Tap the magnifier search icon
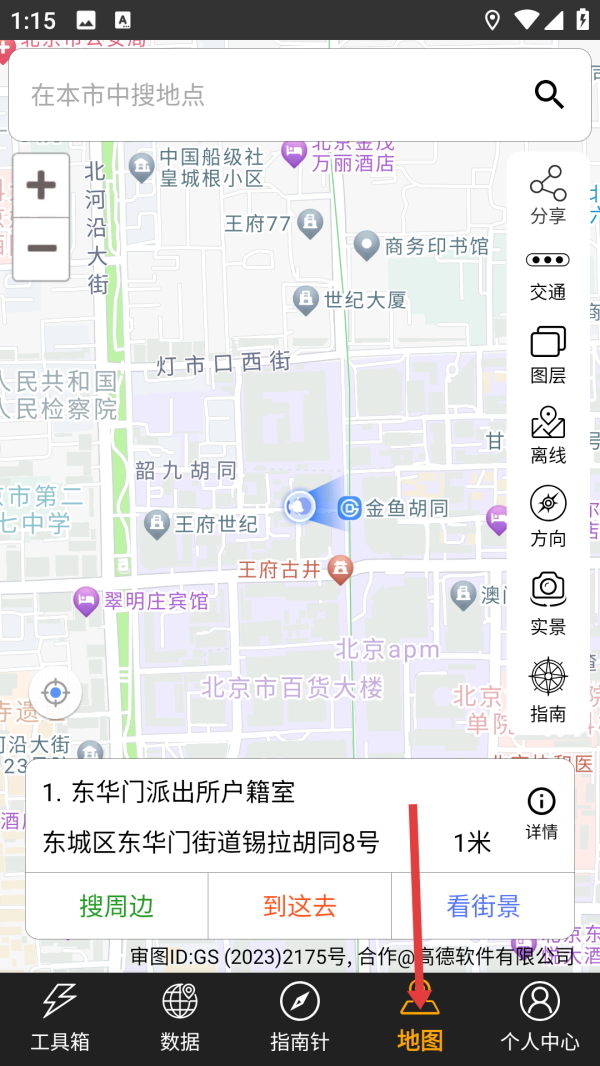The image size is (600, 1066). click(x=549, y=95)
